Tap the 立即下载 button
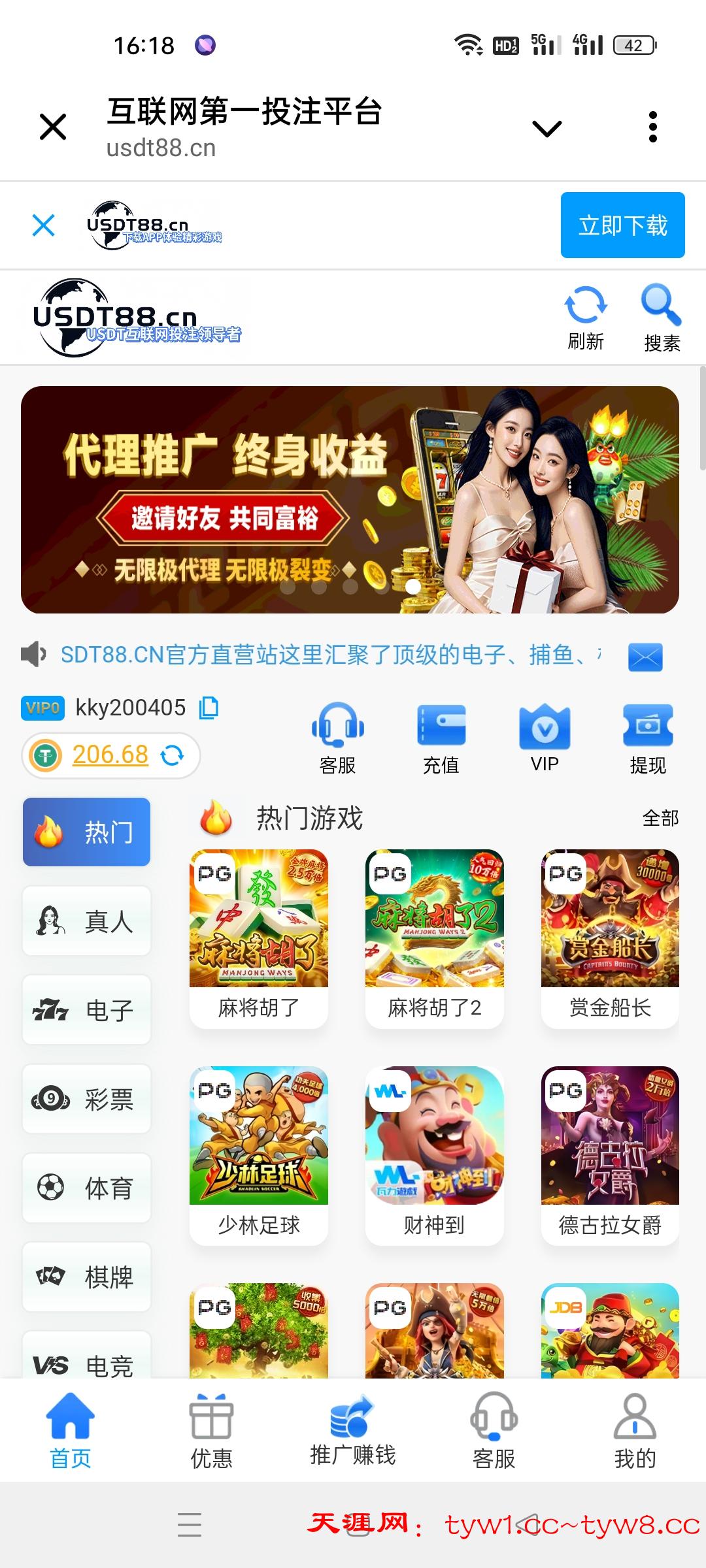The width and height of the screenshot is (706, 1568). [622, 225]
